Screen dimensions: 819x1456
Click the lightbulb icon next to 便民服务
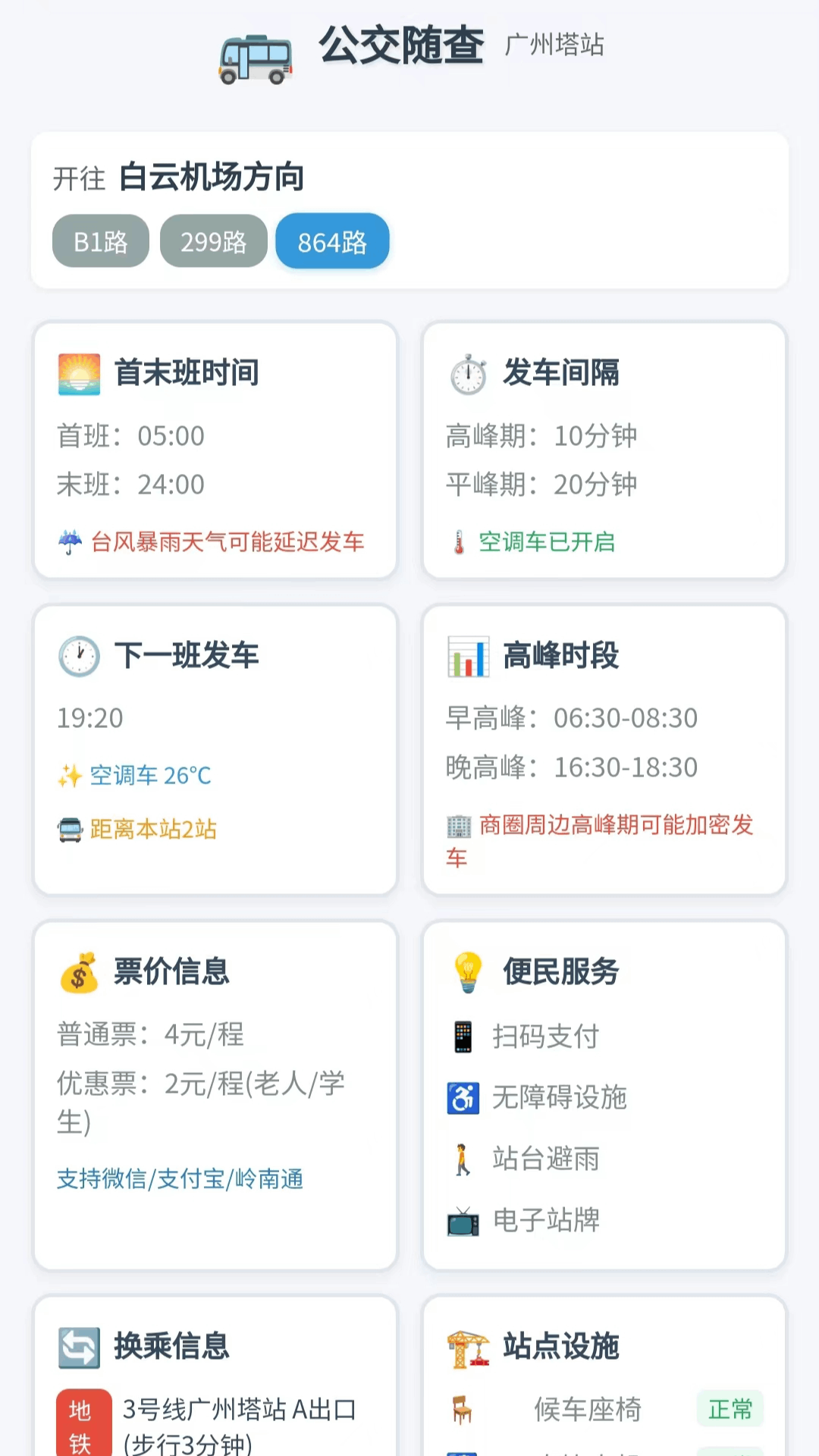[469, 971]
